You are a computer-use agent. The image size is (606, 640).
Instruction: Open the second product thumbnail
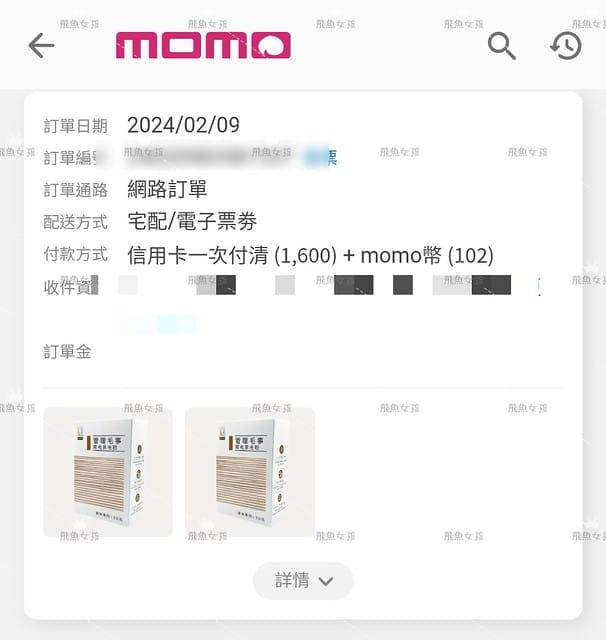(x=250, y=472)
